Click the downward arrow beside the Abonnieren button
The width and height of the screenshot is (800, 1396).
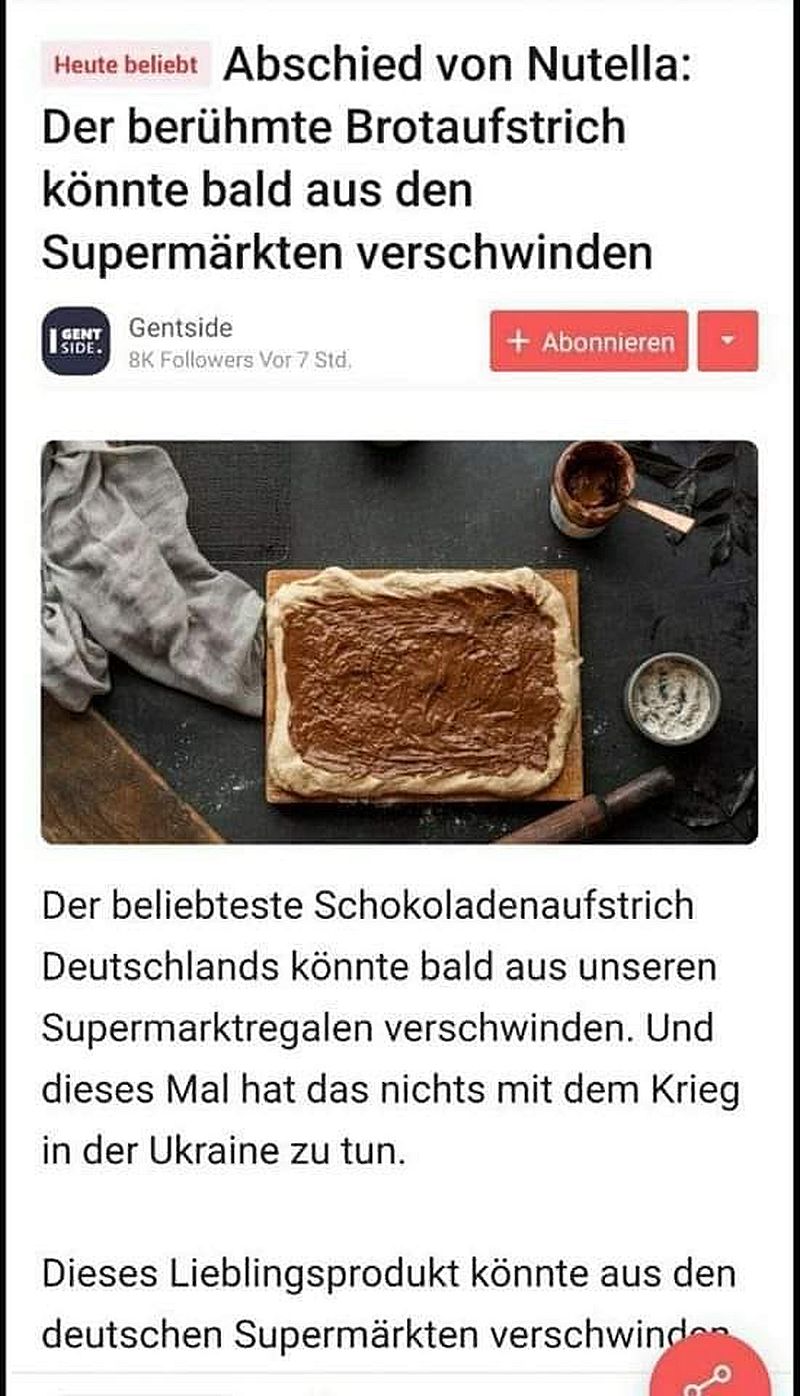[727, 342]
